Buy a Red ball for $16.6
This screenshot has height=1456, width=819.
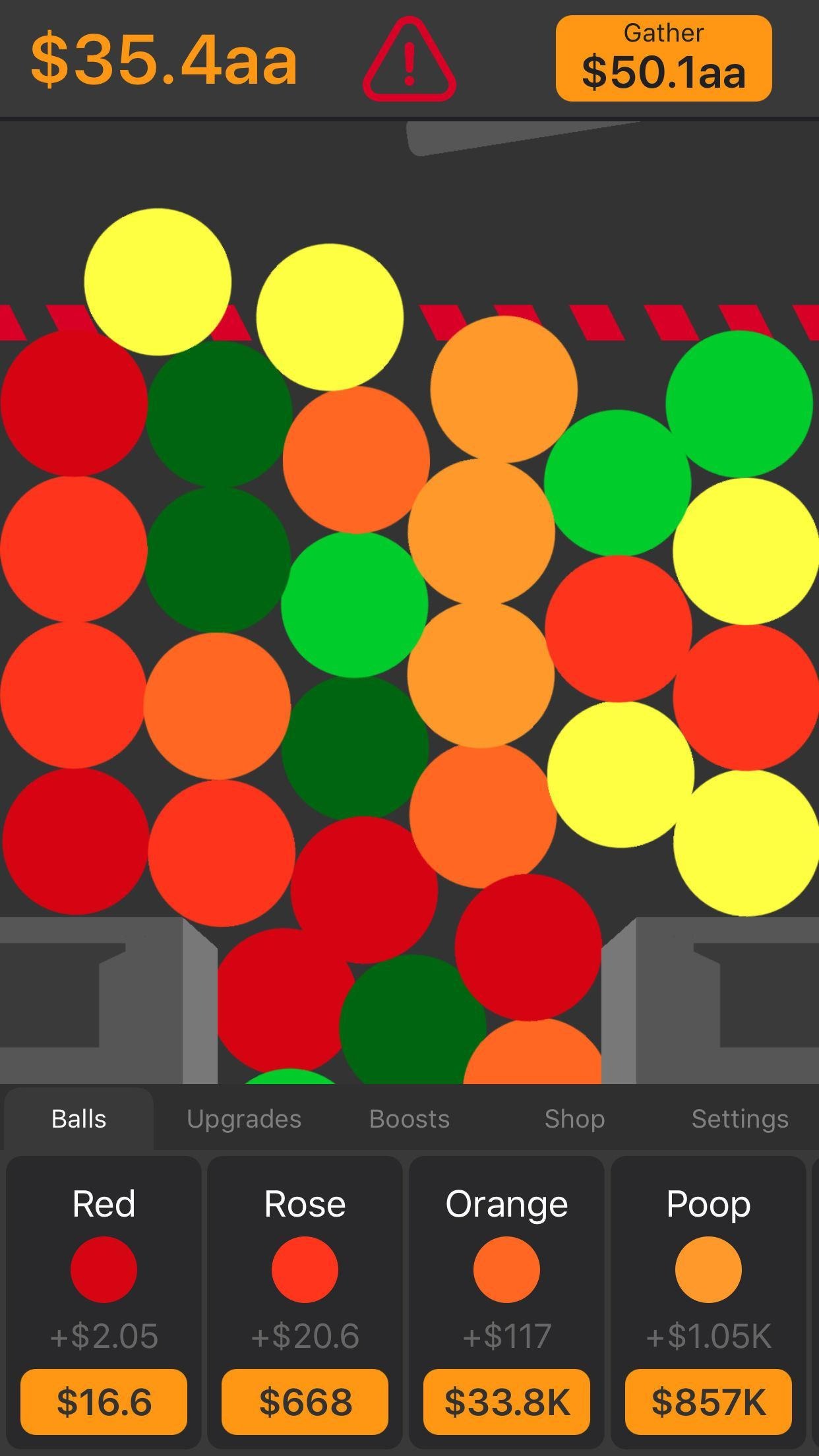click(x=104, y=1401)
